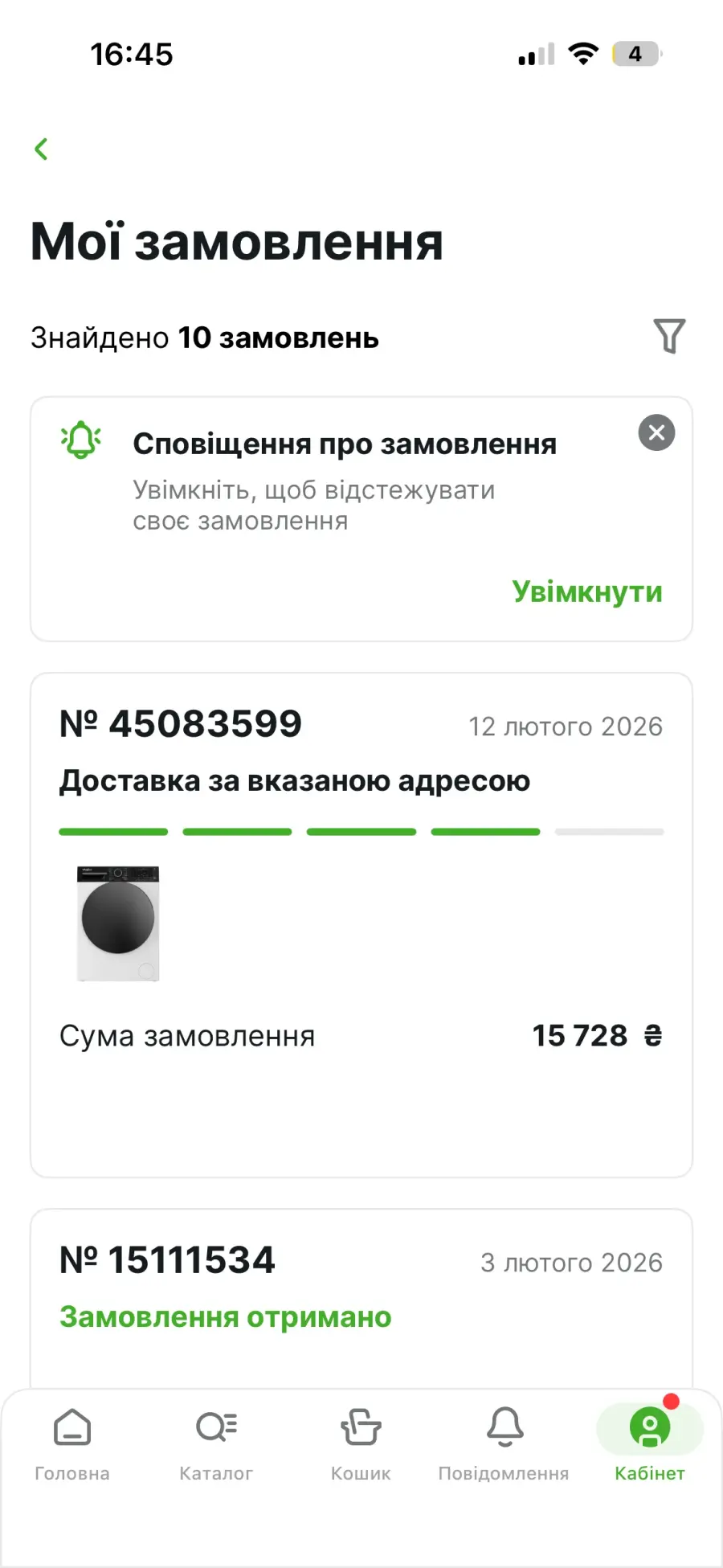
Task: Enable order notifications with Увімкнути
Action: tap(587, 592)
